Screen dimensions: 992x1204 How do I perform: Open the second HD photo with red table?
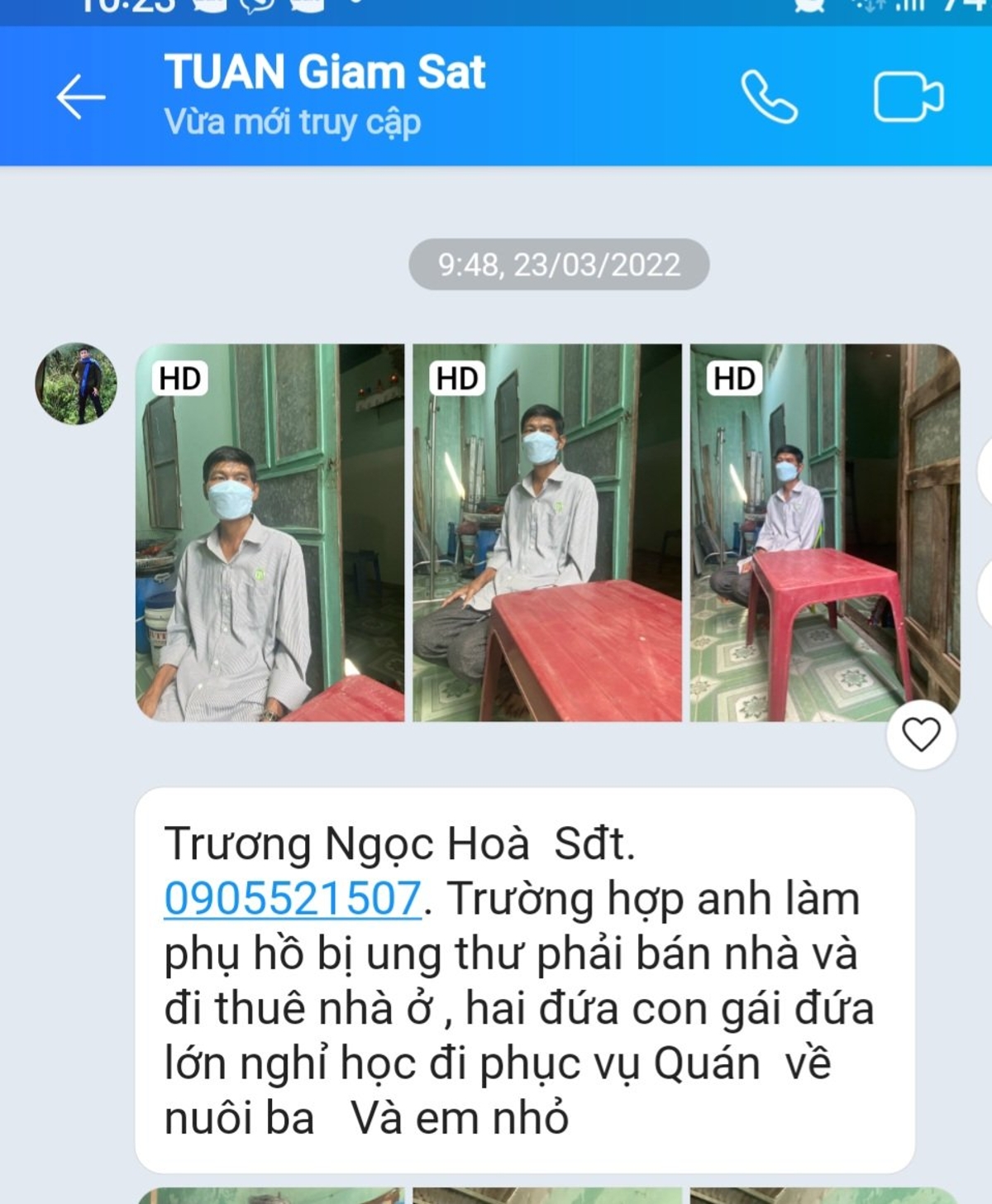click(547, 533)
